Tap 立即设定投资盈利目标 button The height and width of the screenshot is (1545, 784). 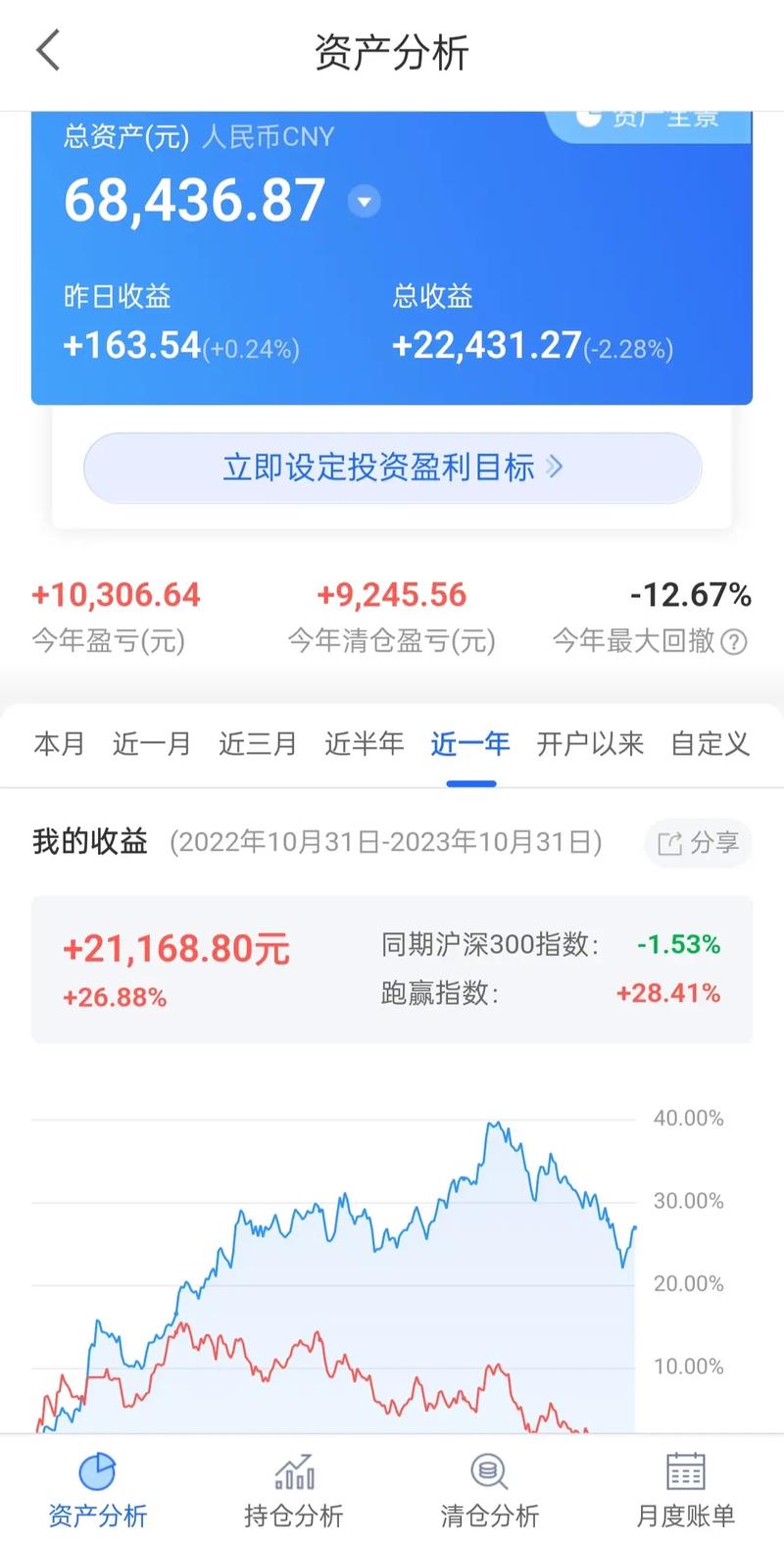pos(392,468)
